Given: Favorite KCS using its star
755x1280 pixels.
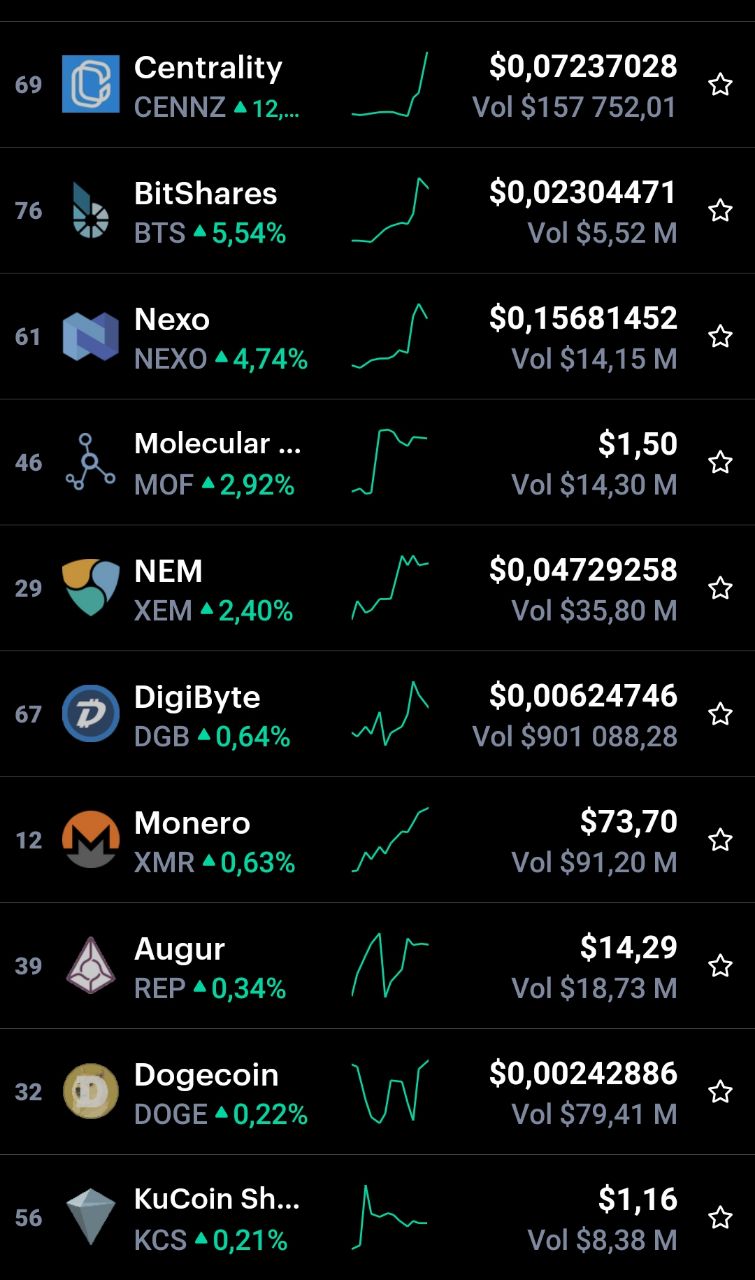Looking at the screenshot, I should point(720,1218).
